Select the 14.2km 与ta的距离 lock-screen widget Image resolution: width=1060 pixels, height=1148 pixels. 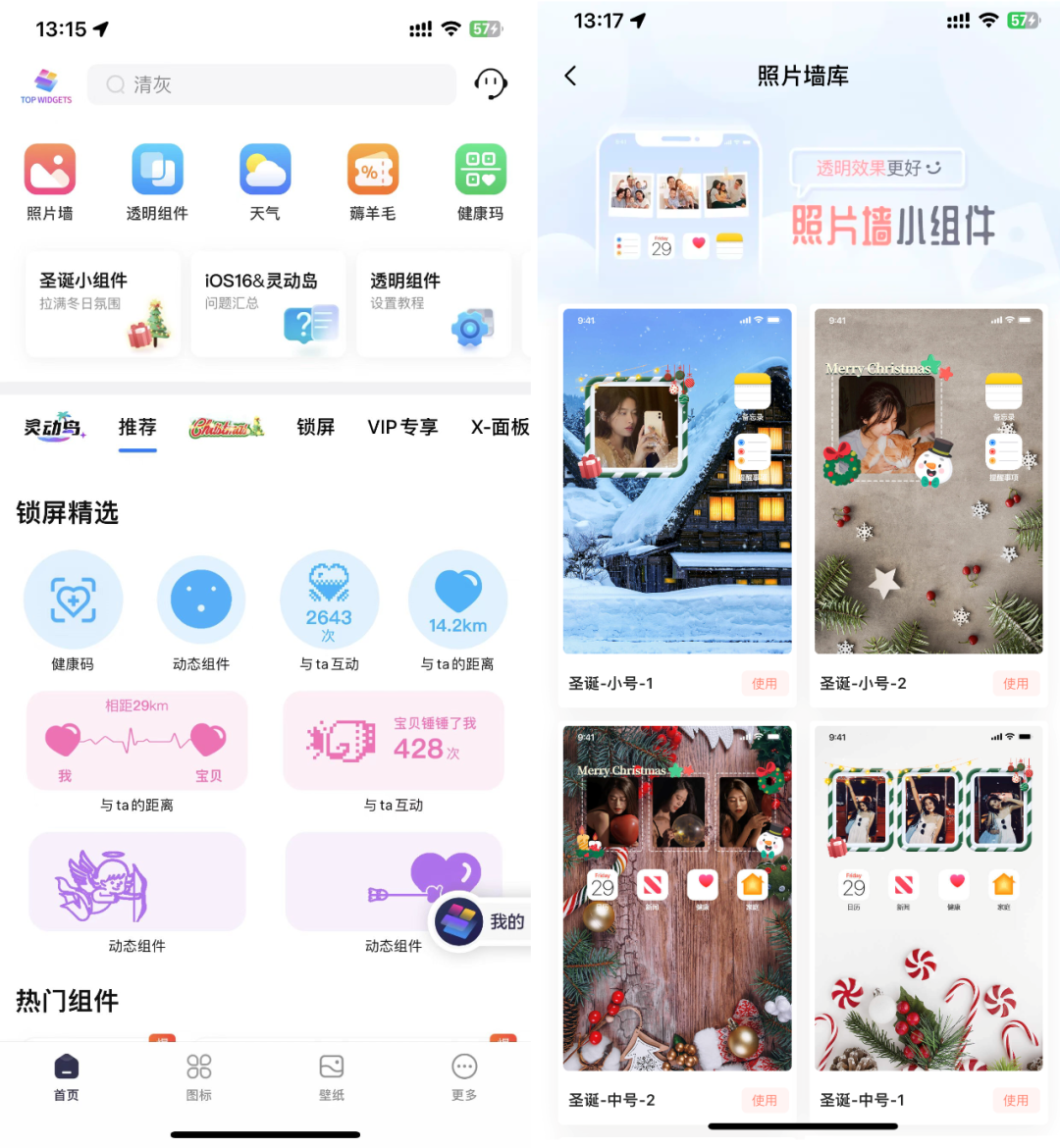457,610
